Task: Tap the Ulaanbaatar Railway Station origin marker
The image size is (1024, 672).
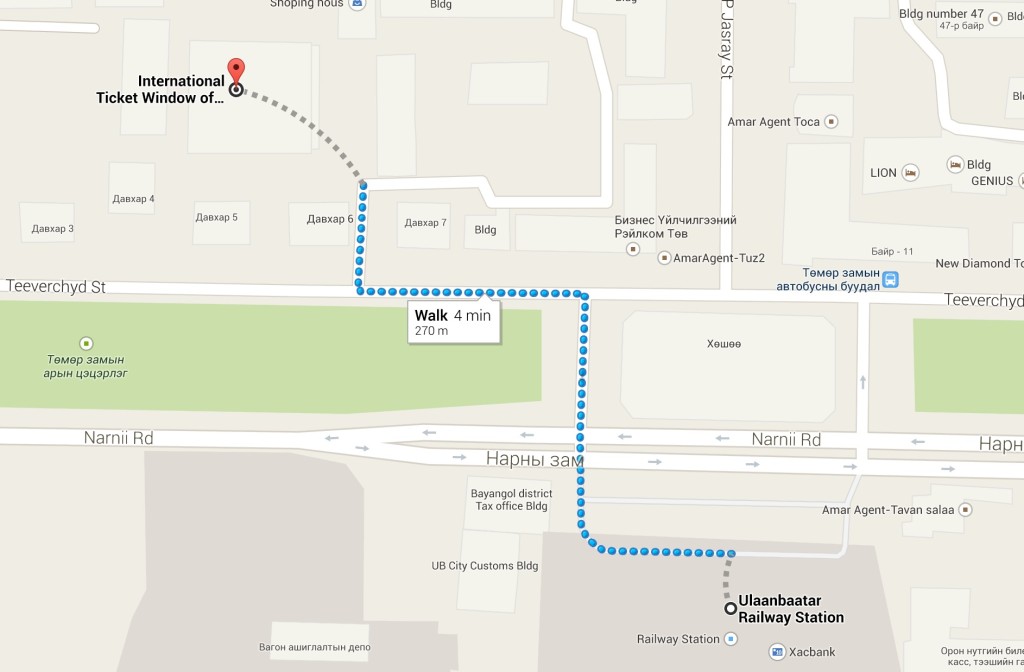Action: point(730,608)
